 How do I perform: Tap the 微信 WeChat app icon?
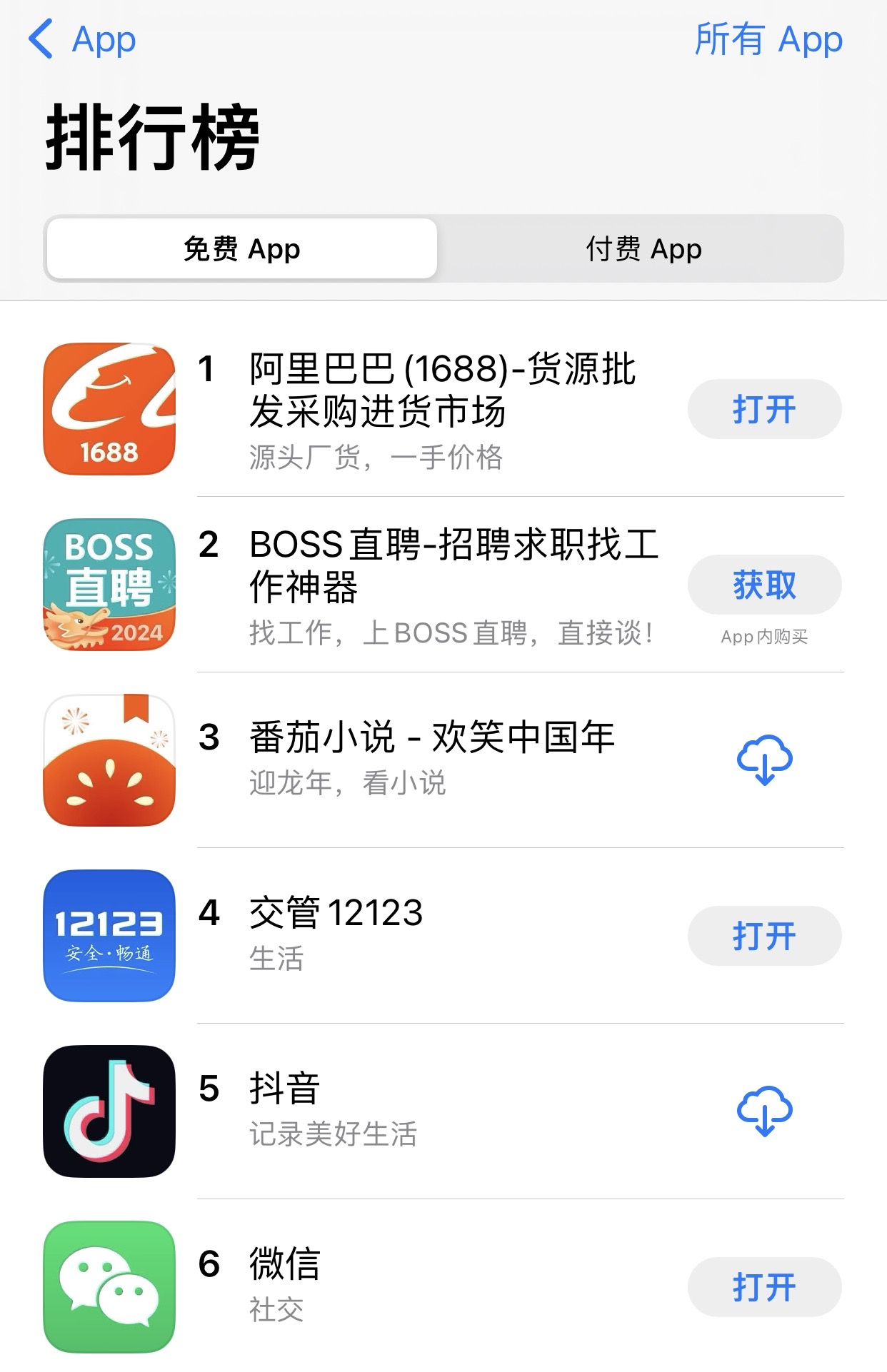pyautogui.click(x=108, y=1285)
